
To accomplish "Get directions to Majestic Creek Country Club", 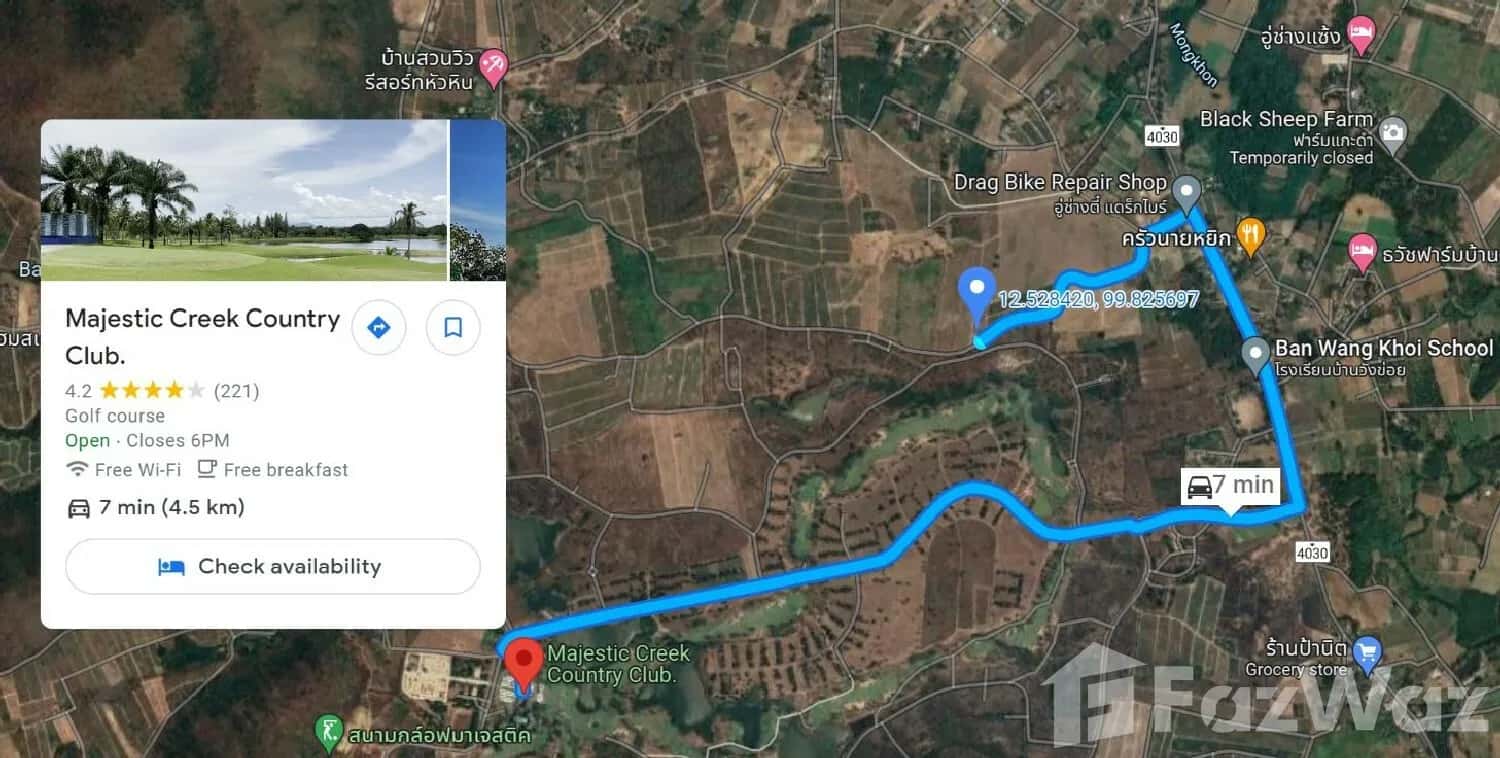I will [x=379, y=327].
